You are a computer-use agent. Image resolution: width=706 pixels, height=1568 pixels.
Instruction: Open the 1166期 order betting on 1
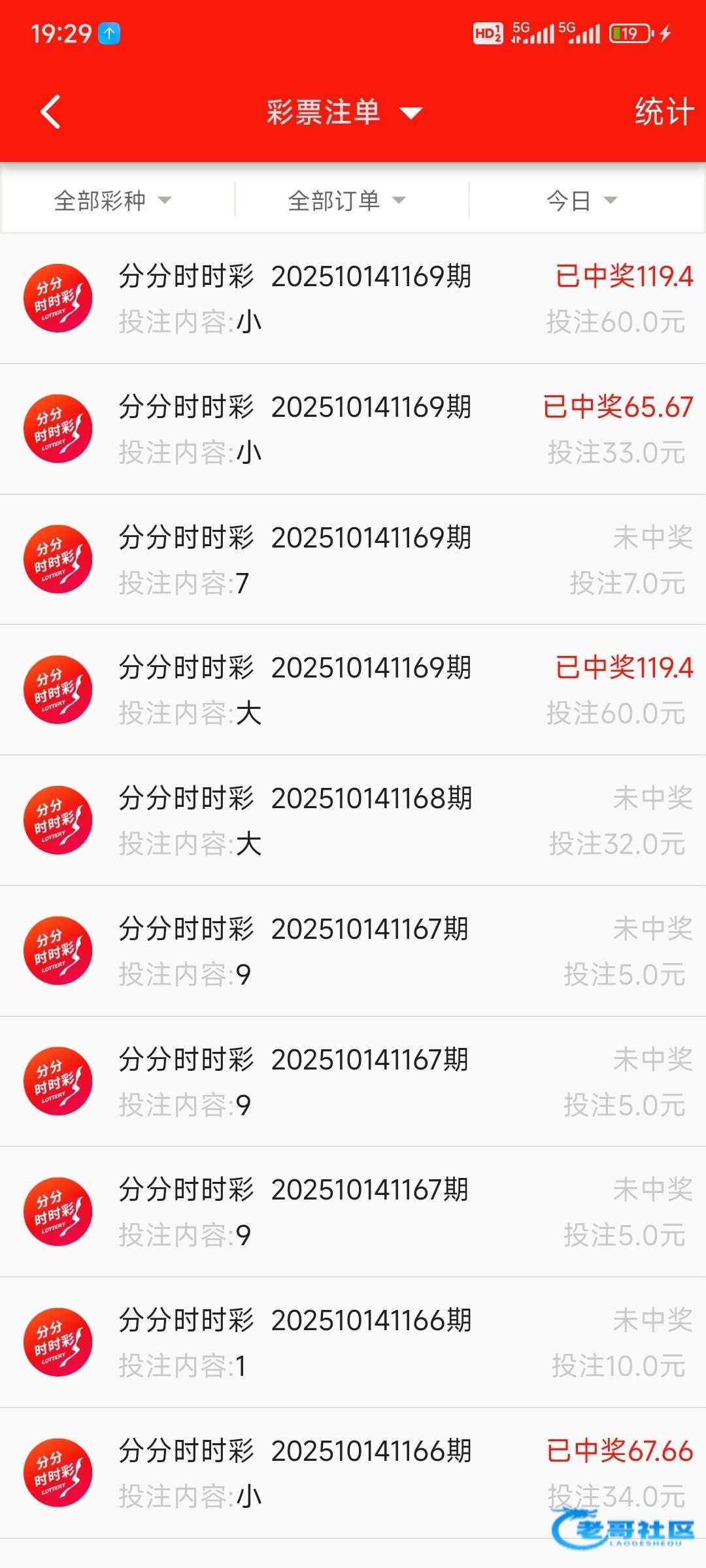[x=353, y=1343]
